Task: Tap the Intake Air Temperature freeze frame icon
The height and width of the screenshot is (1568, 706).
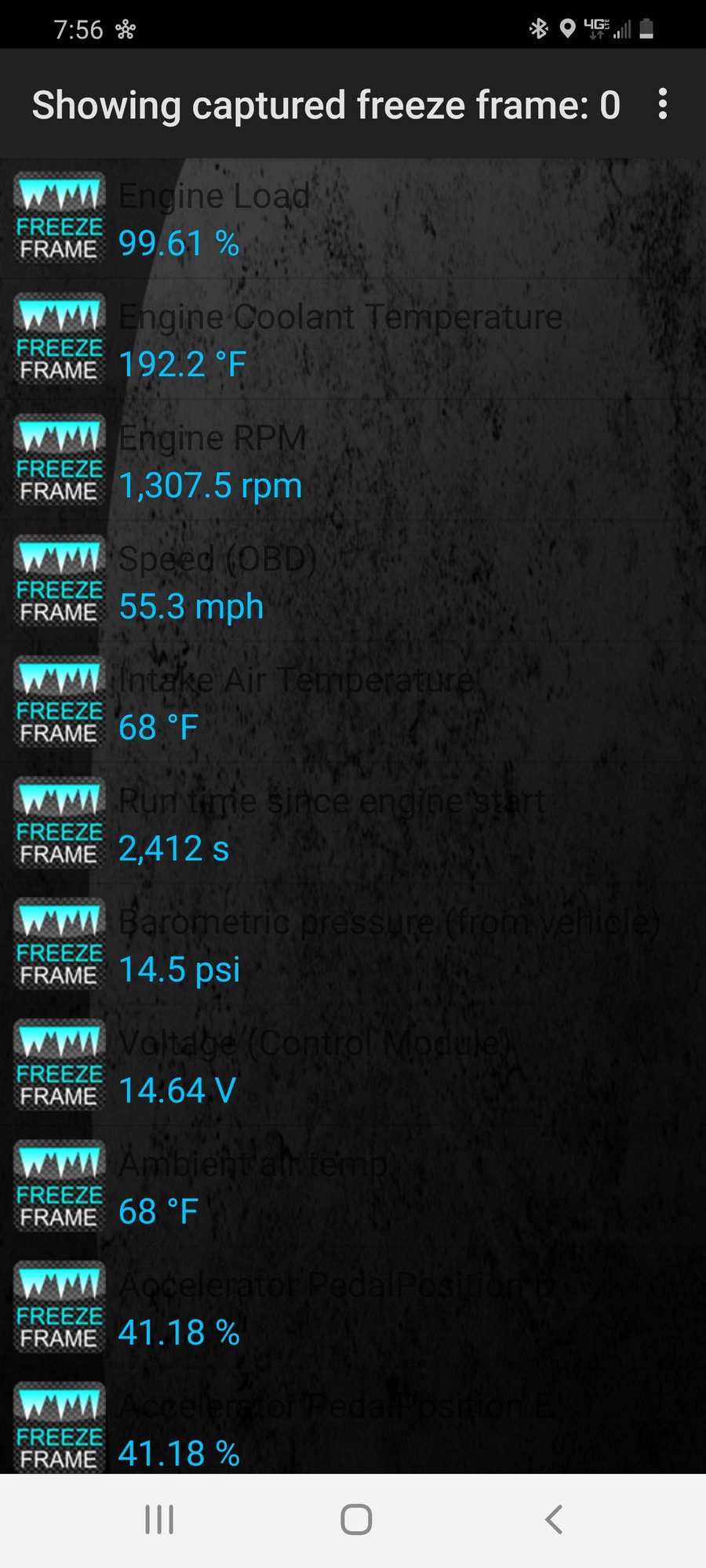Action: coord(59,702)
